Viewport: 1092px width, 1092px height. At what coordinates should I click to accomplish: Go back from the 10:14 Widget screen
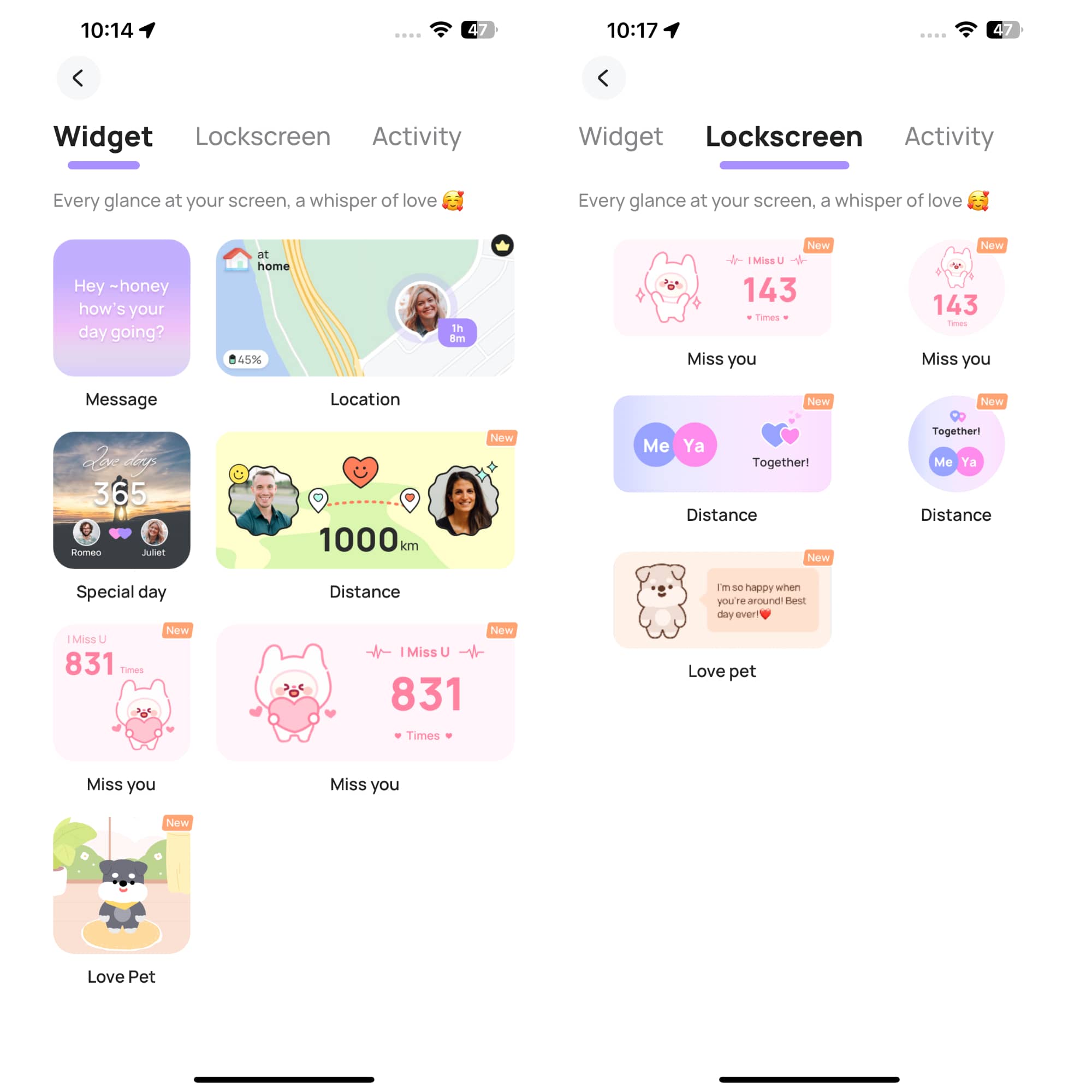(x=79, y=78)
